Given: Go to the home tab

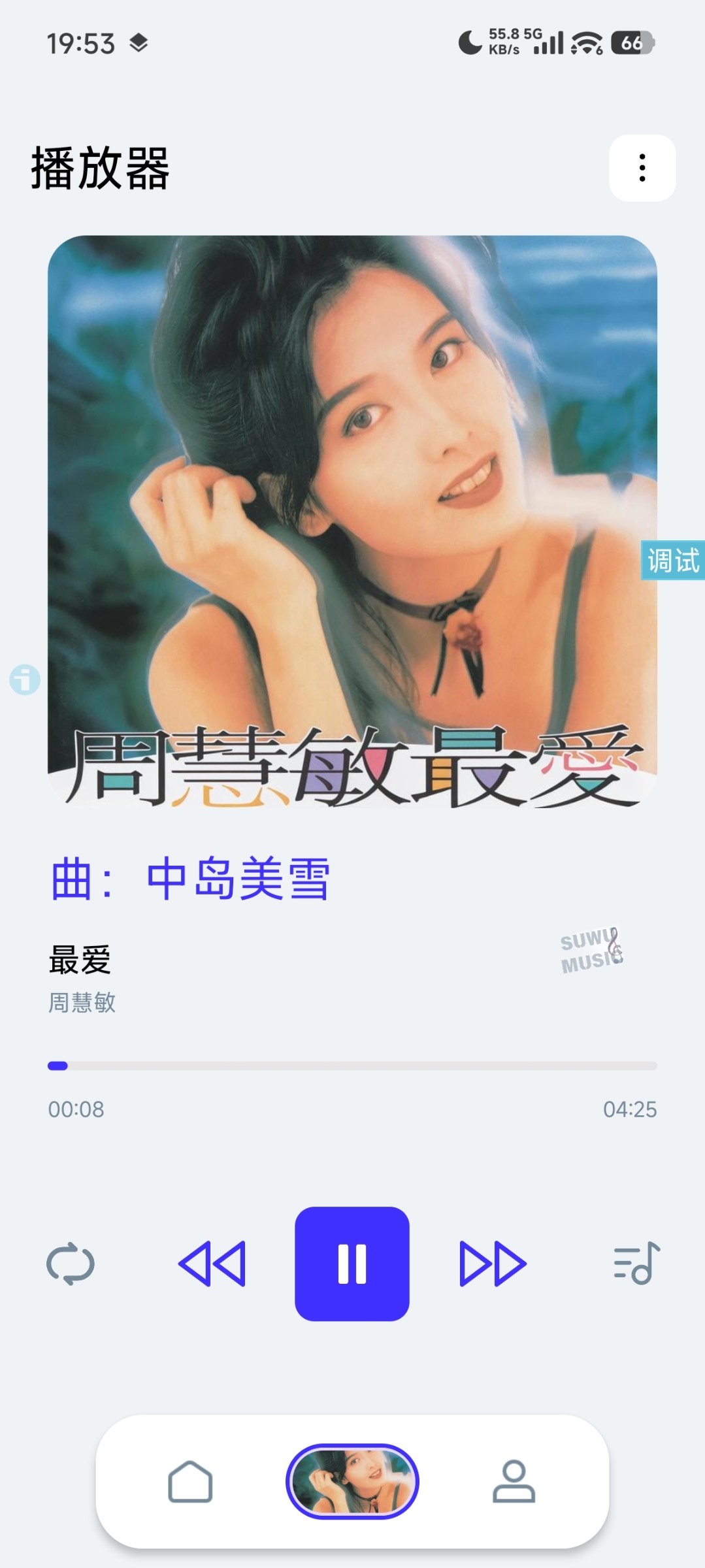Looking at the screenshot, I should 190,1481.
